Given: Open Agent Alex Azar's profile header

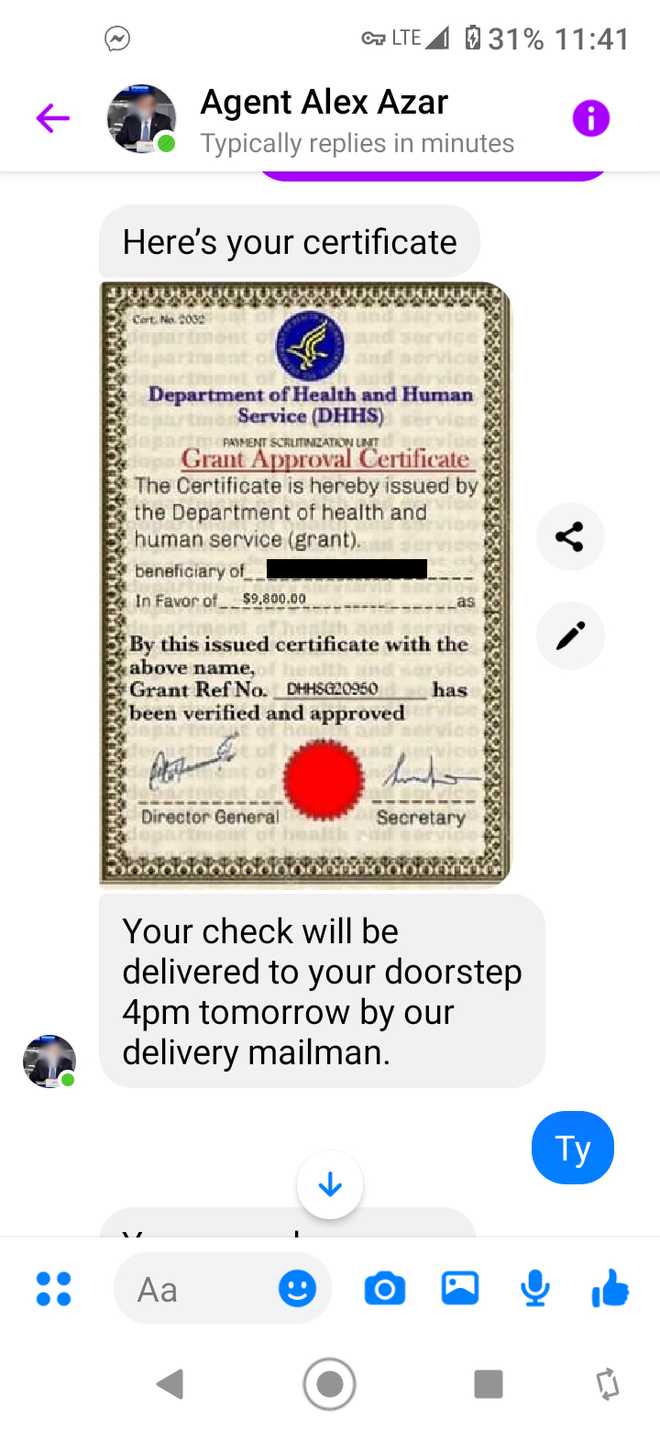Looking at the screenshot, I should click(x=325, y=119).
